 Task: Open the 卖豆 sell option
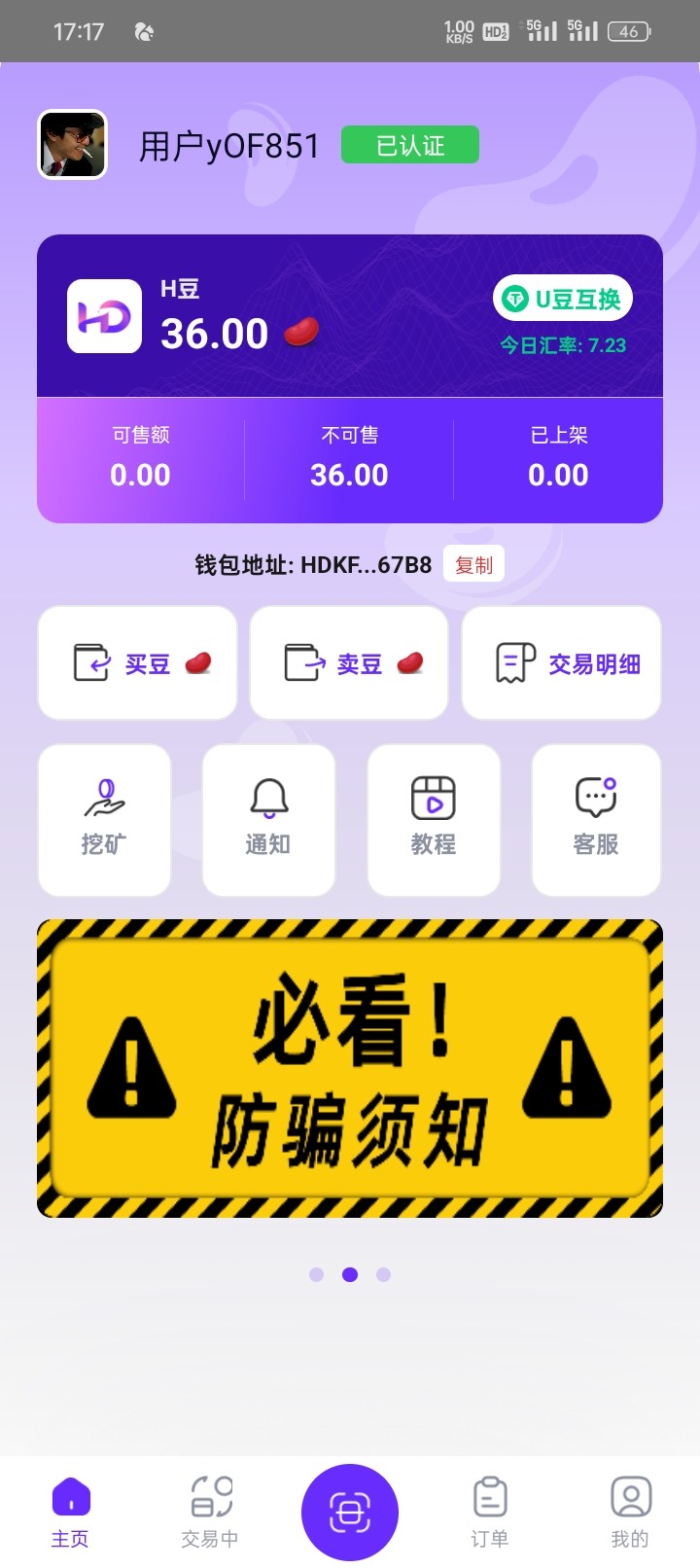349,663
